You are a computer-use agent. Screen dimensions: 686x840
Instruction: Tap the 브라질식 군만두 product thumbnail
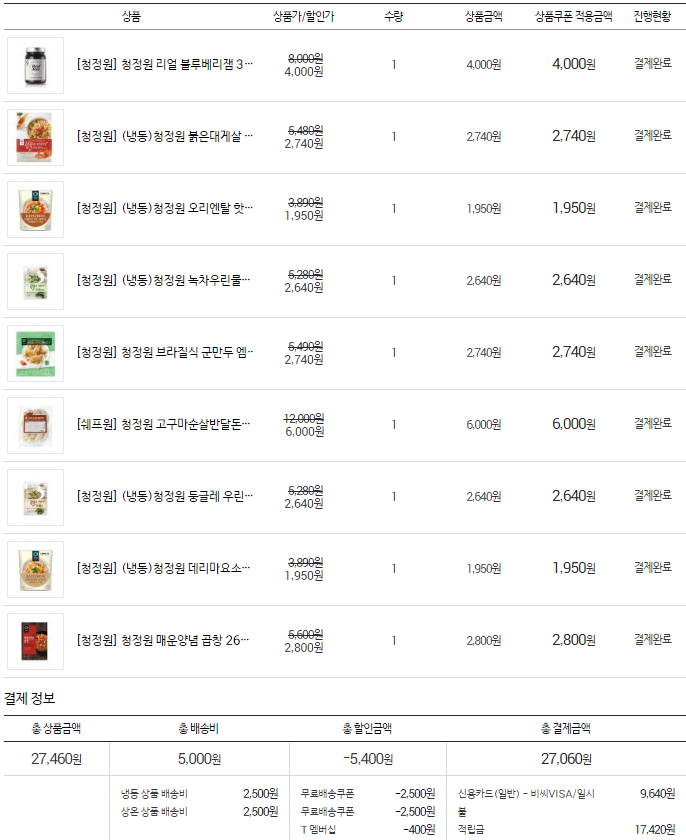[x=35, y=354]
